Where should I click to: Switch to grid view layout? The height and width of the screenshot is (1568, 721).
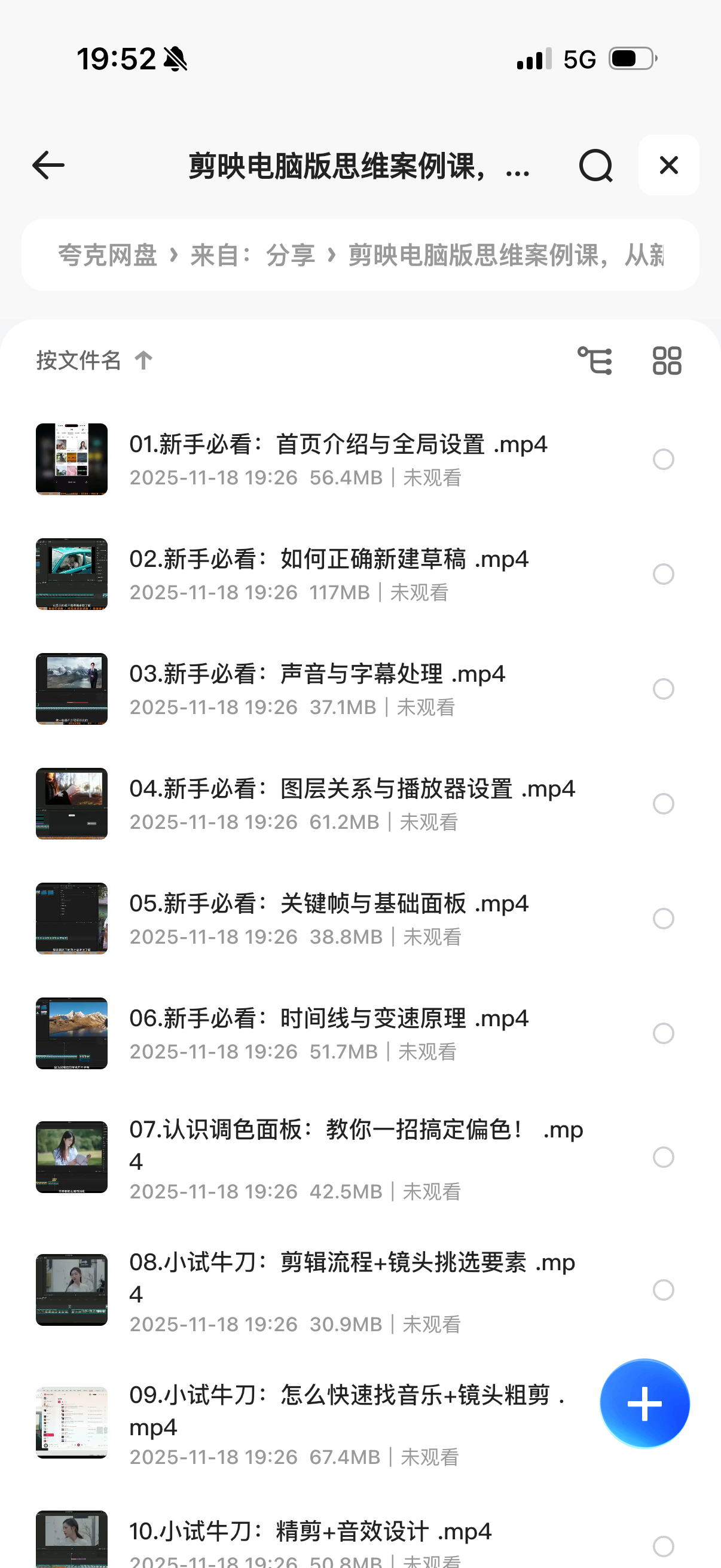(667, 361)
